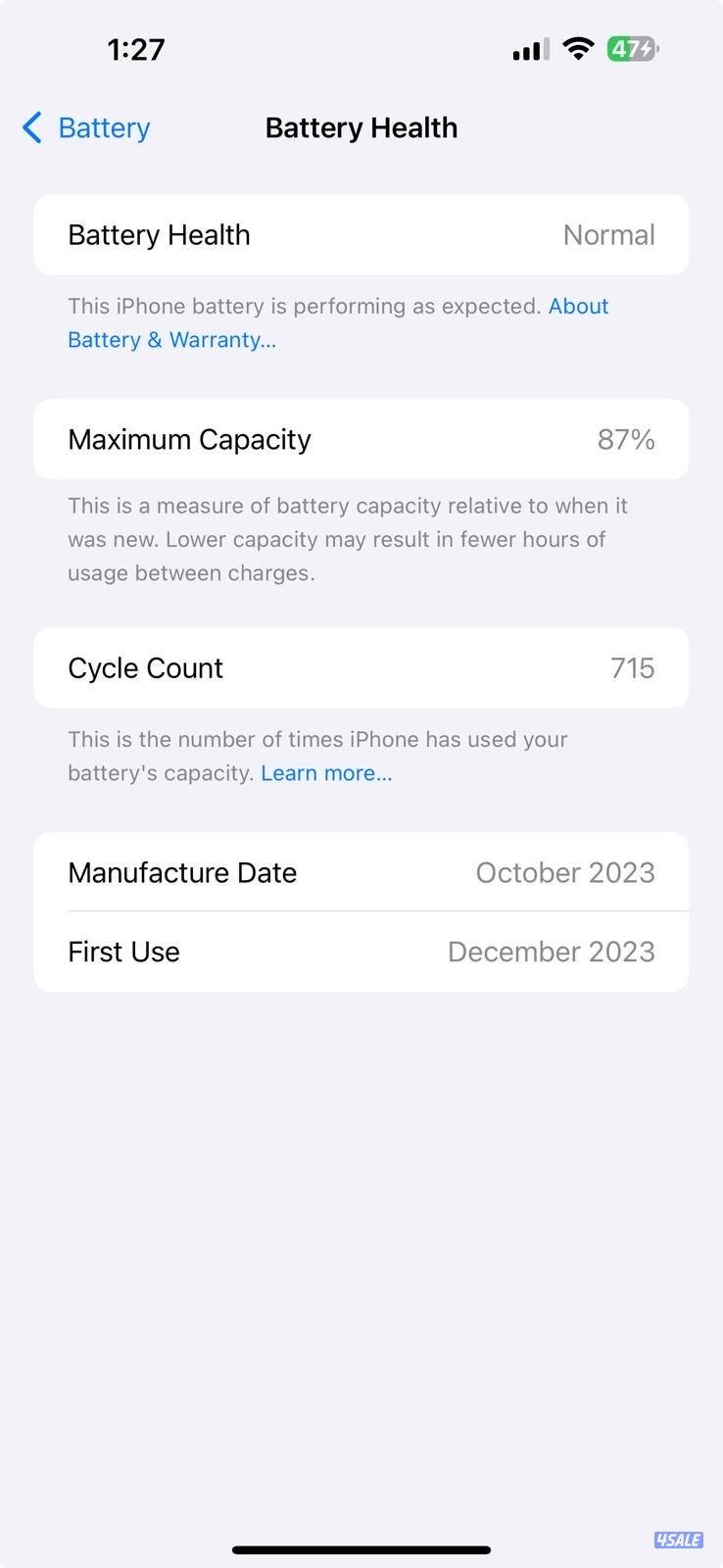
Task: Tap the Cycle Count value 715
Action: [x=632, y=667]
